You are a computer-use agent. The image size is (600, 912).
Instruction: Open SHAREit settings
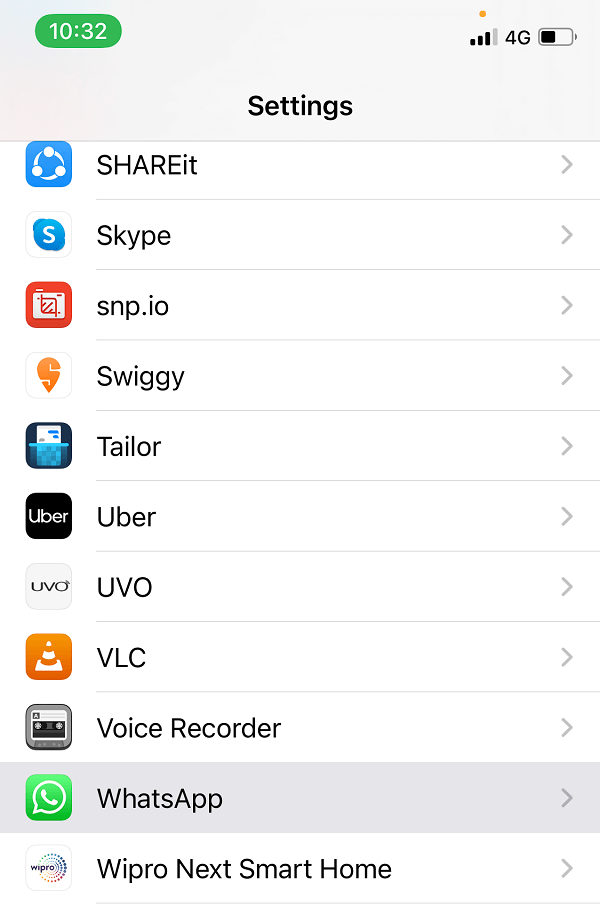coord(300,165)
